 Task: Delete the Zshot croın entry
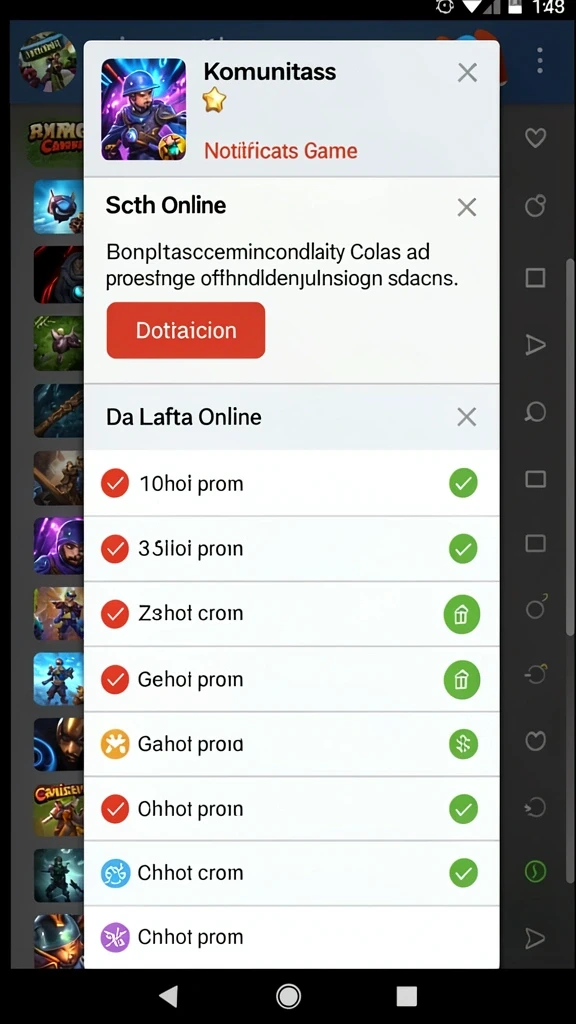point(462,614)
